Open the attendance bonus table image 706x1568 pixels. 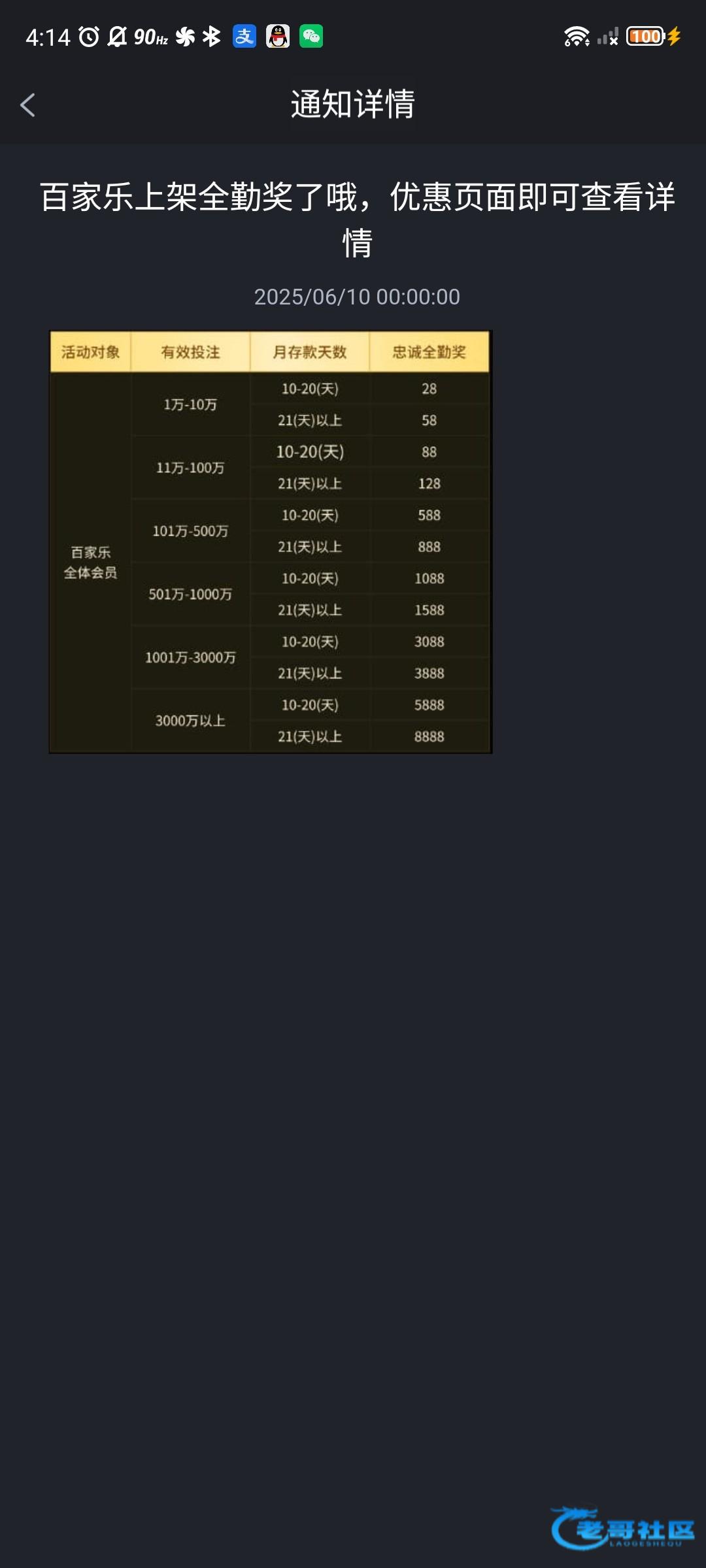(x=270, y=542)
